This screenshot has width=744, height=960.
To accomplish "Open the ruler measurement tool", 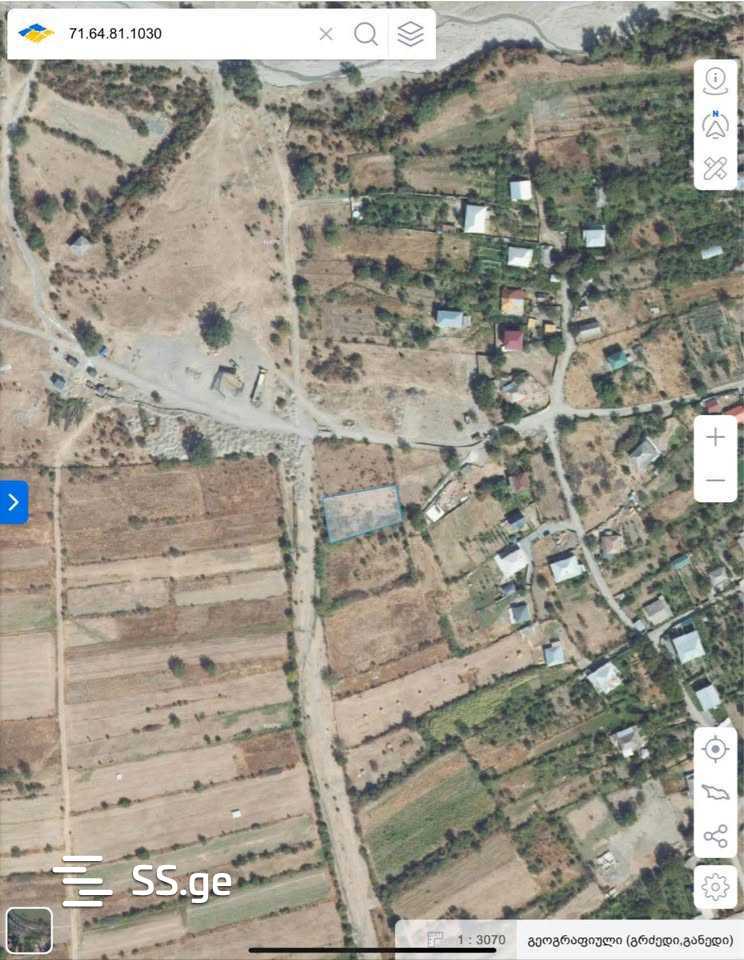I will tap(715, 168).
